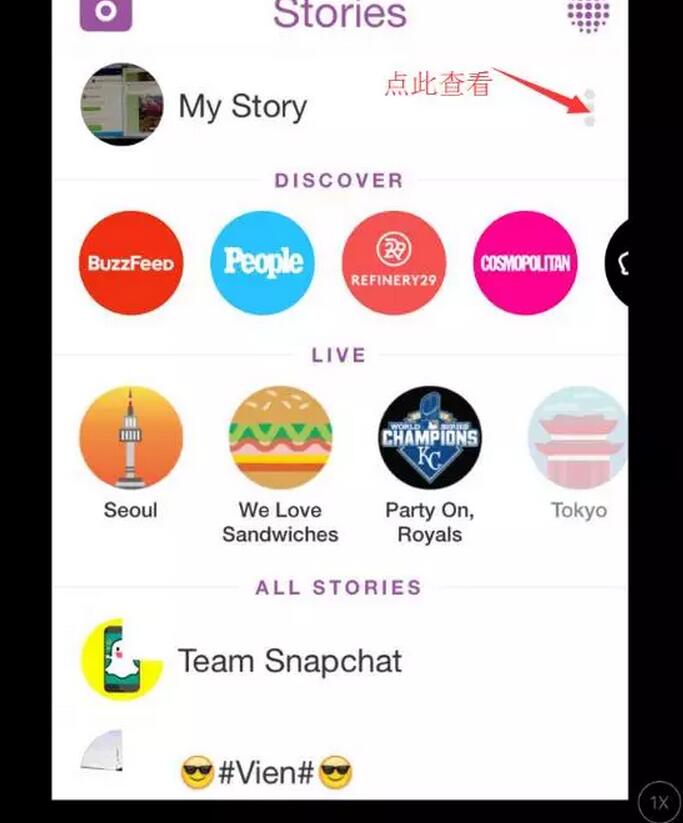Open My Story
The height and width of the screenshot is (823, 683).
(242, 106)
